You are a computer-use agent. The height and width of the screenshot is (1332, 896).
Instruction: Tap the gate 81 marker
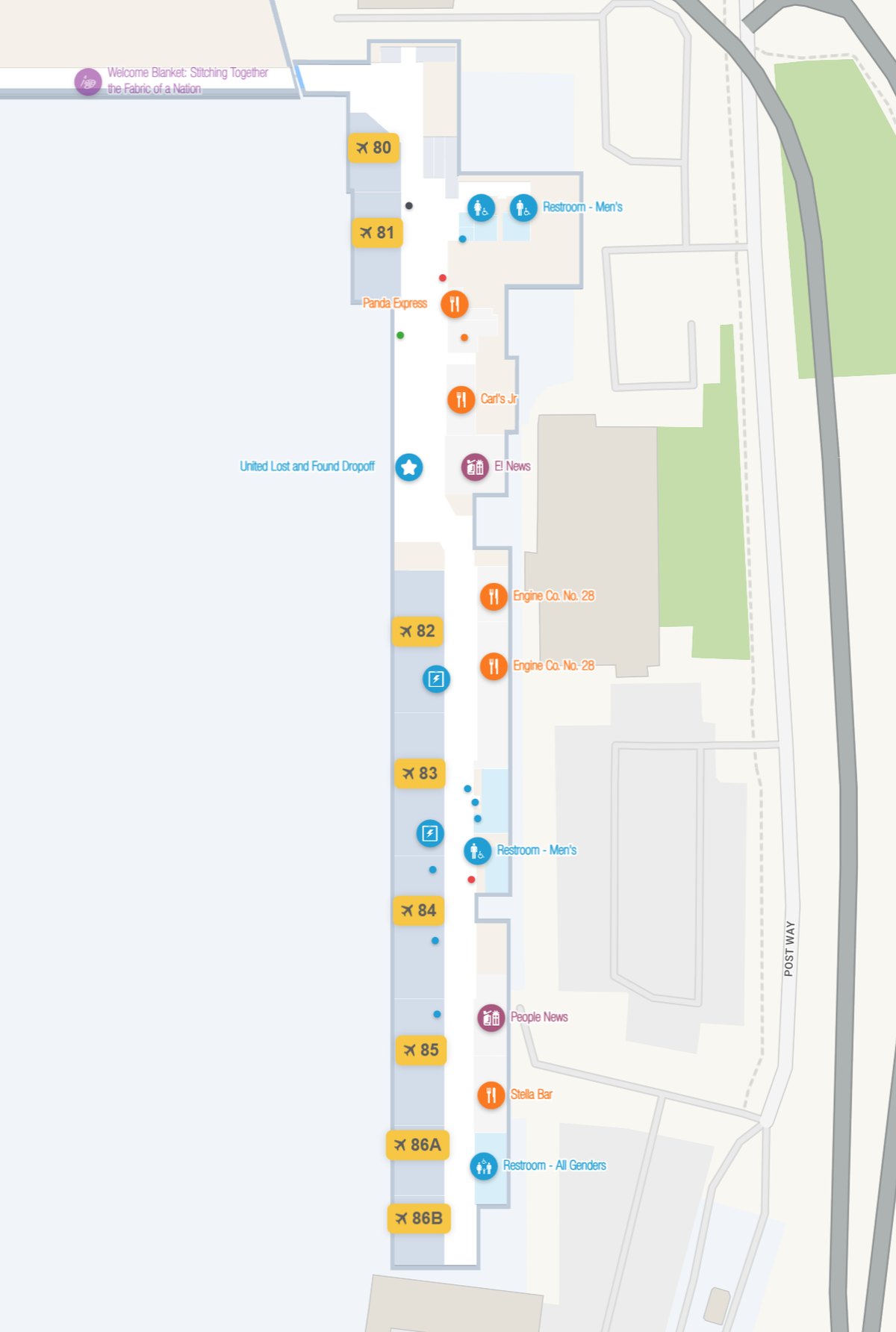(377, 233)
